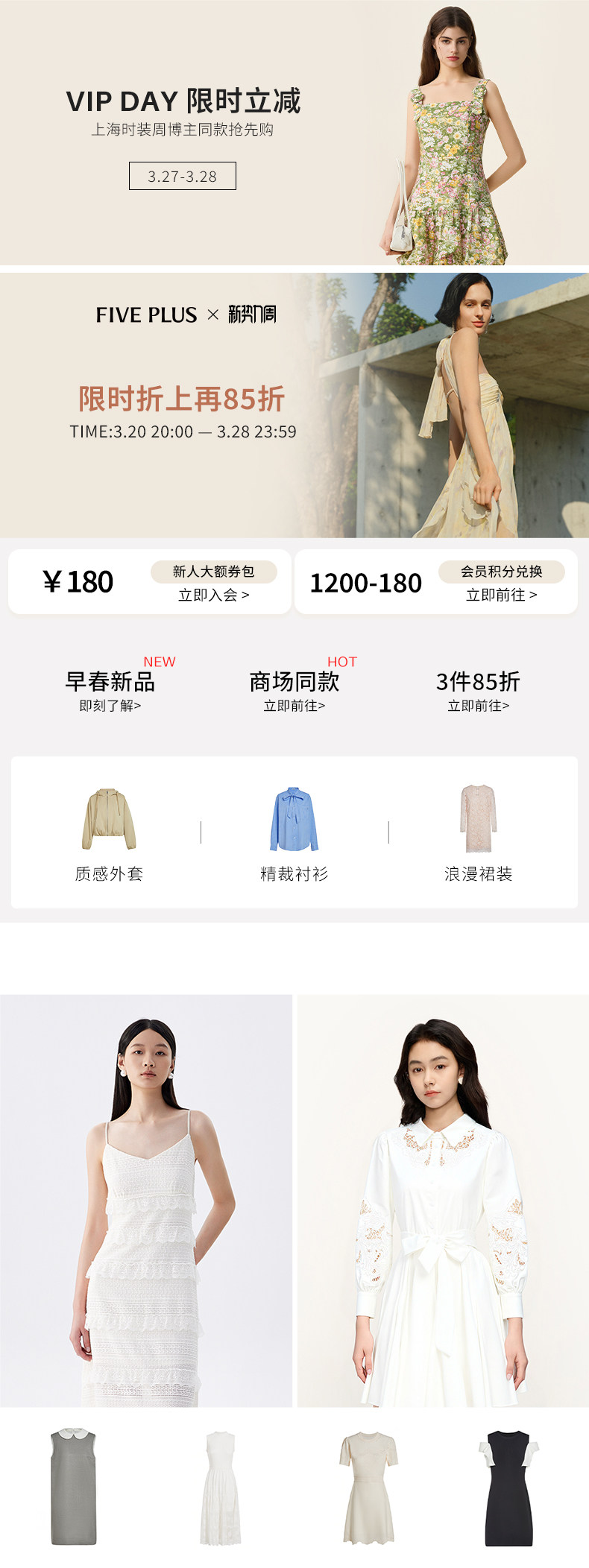The image size is (589, 1568).
Task: Go to 商场同款 section
Action: (x=294, y=686)
